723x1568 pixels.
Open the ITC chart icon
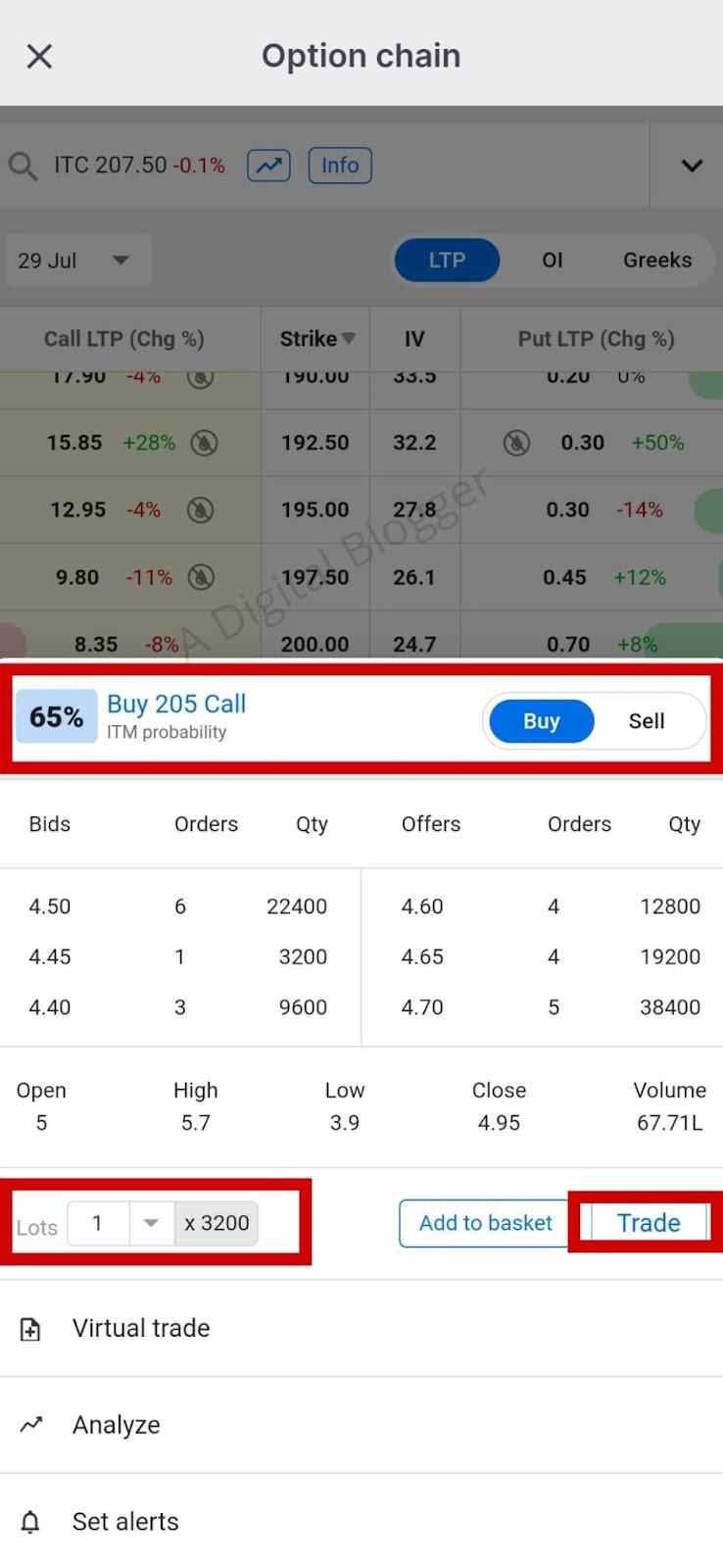268,166
